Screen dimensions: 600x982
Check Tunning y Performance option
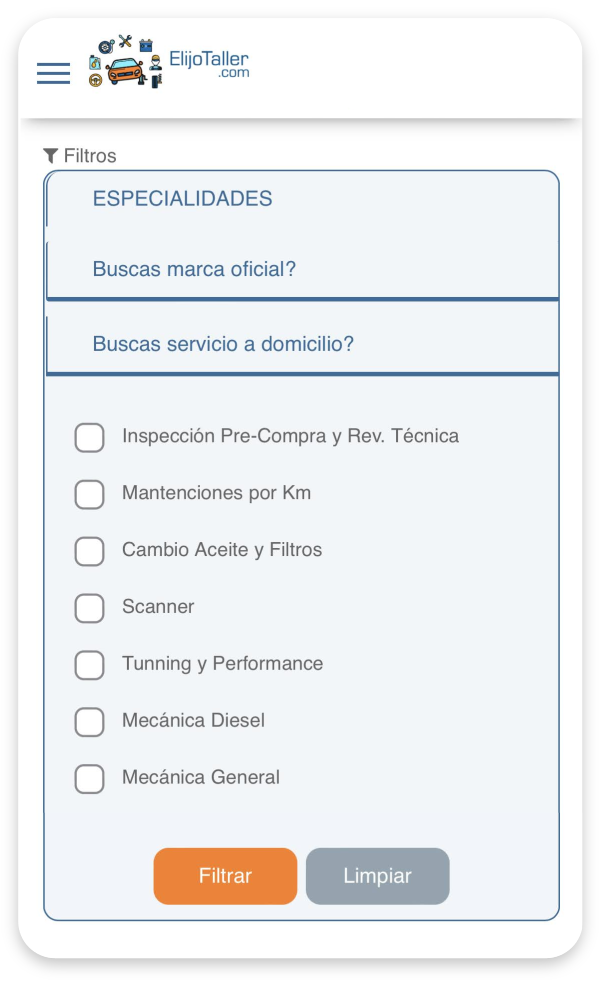click(90, 665)
